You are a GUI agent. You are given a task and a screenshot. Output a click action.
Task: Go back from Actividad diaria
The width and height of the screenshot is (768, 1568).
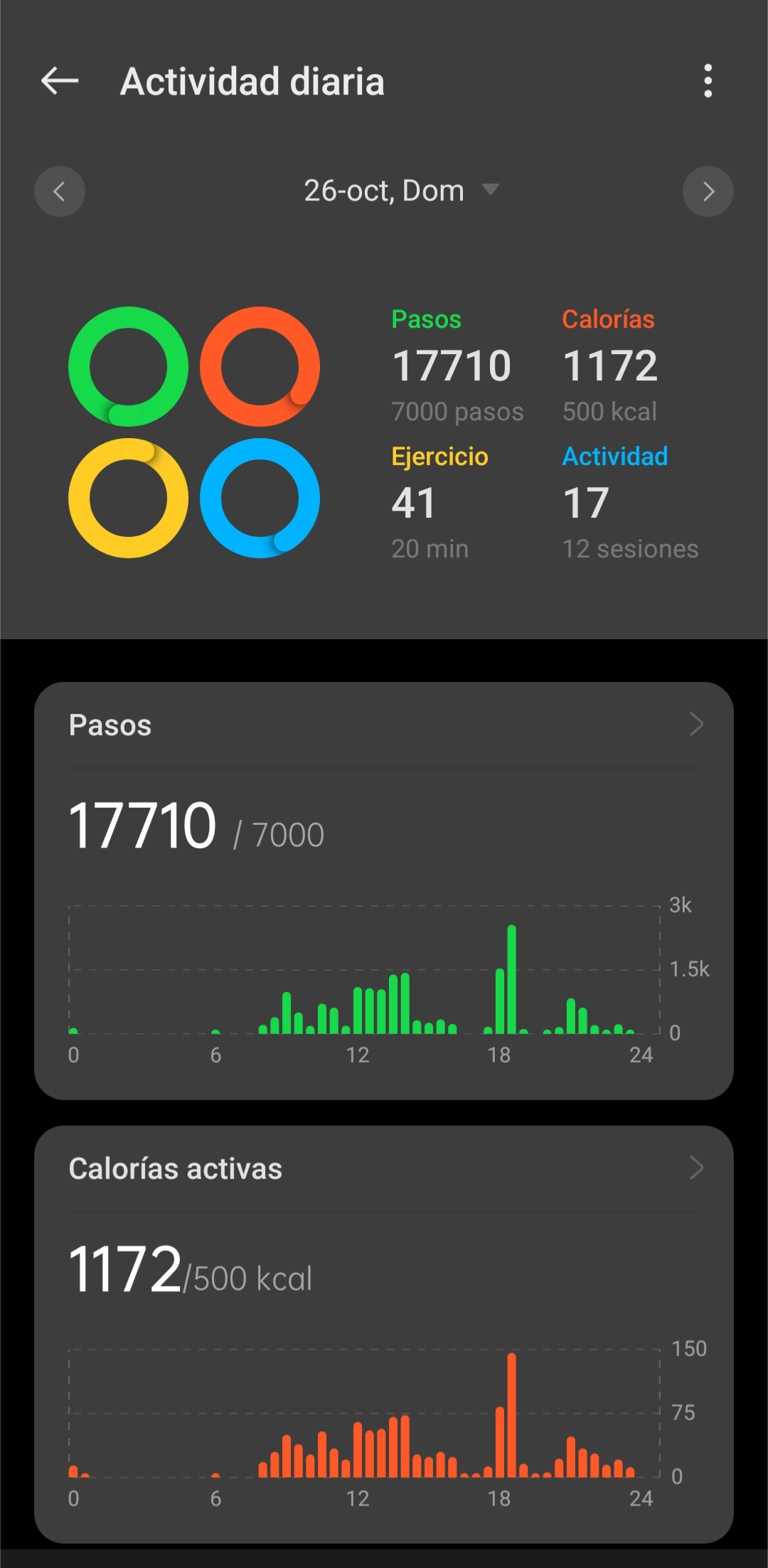click(x=60, y=81)
